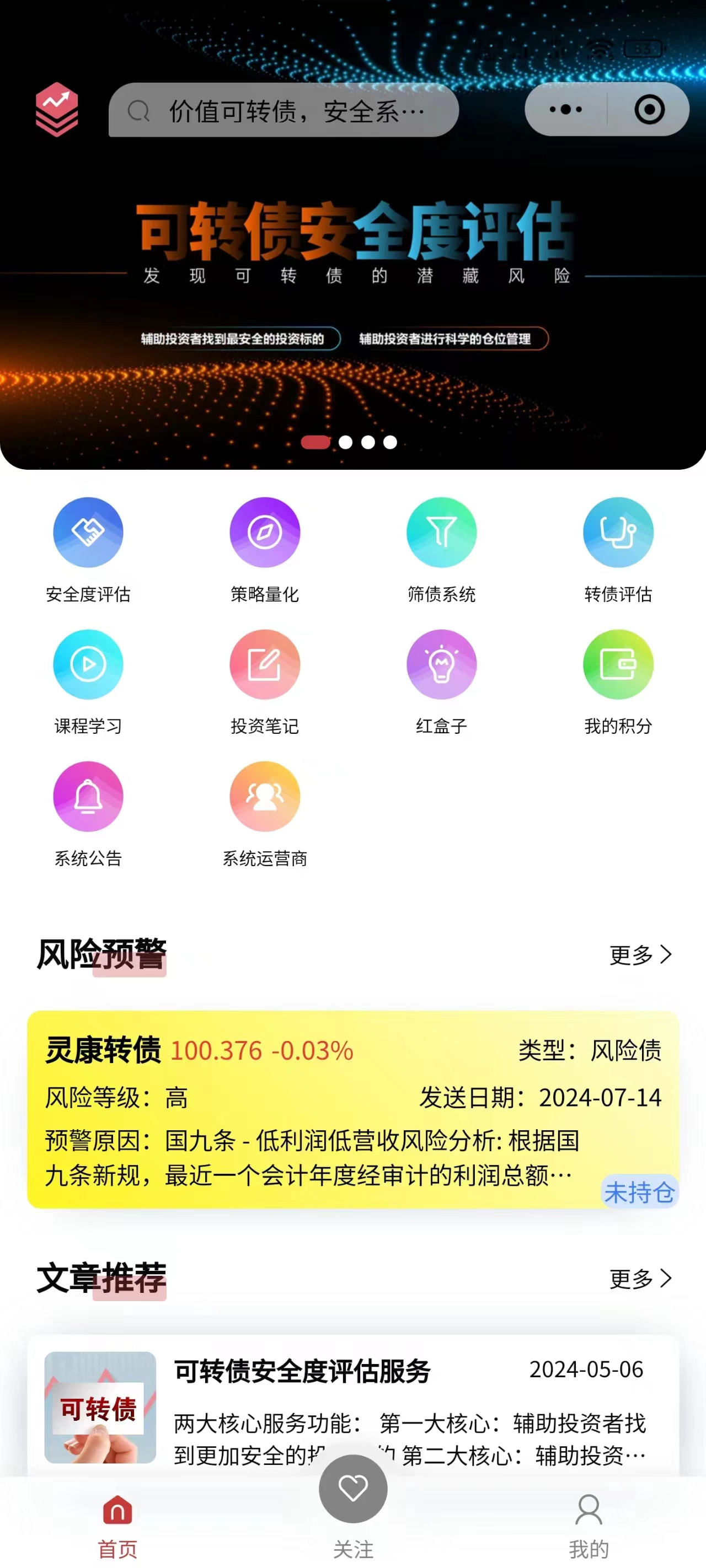This screenshot has height=1568, width=706.
Task: Show more 文章推荐 articles
Action: 640,1278
